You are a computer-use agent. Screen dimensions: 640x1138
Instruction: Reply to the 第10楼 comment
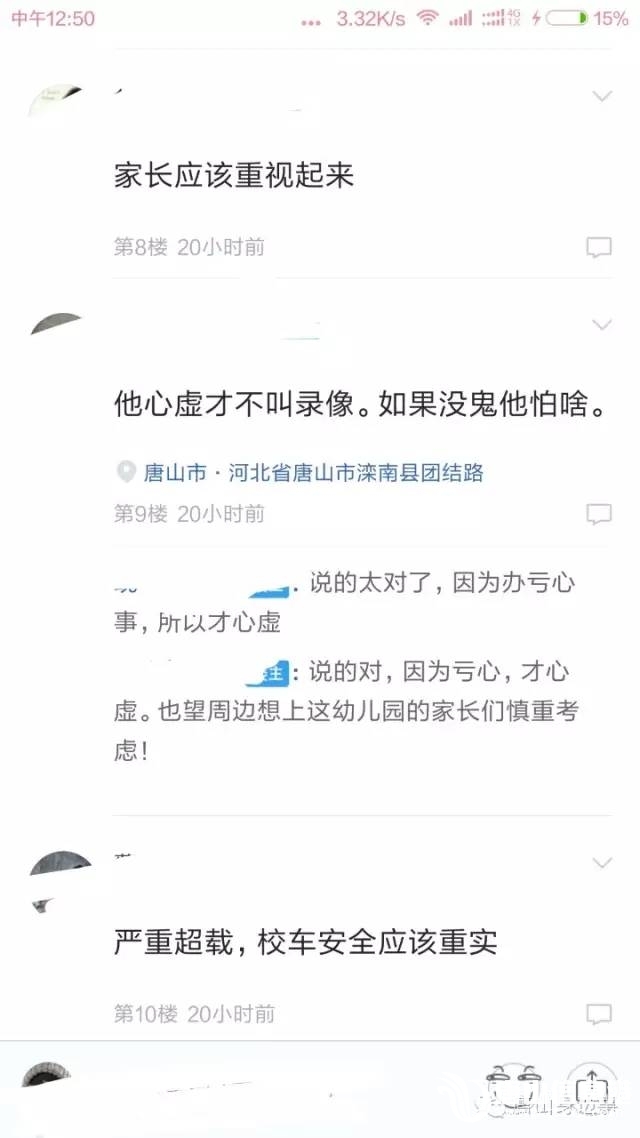pyautogui.click(x=598, y=1014)
